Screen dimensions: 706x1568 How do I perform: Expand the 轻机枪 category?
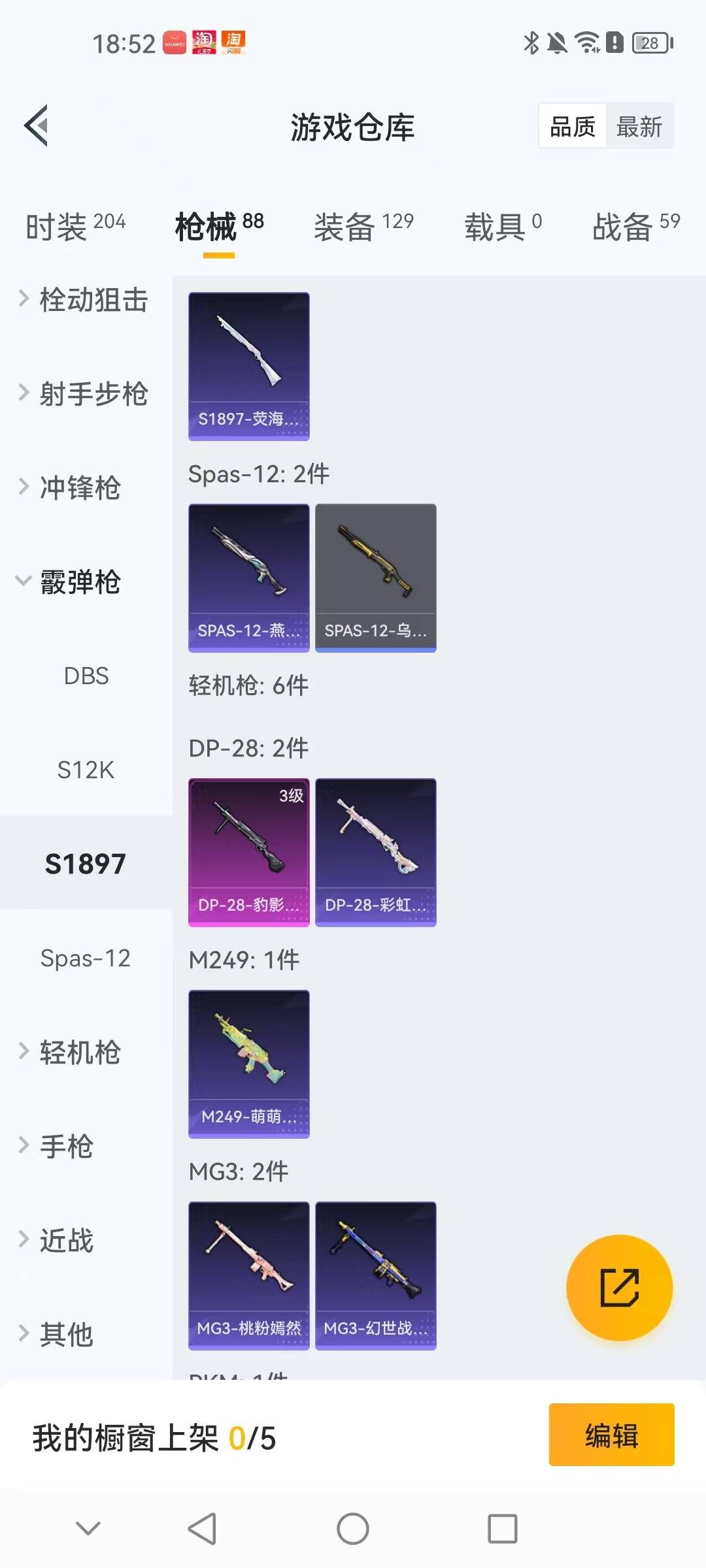(x=80, y=1052)
